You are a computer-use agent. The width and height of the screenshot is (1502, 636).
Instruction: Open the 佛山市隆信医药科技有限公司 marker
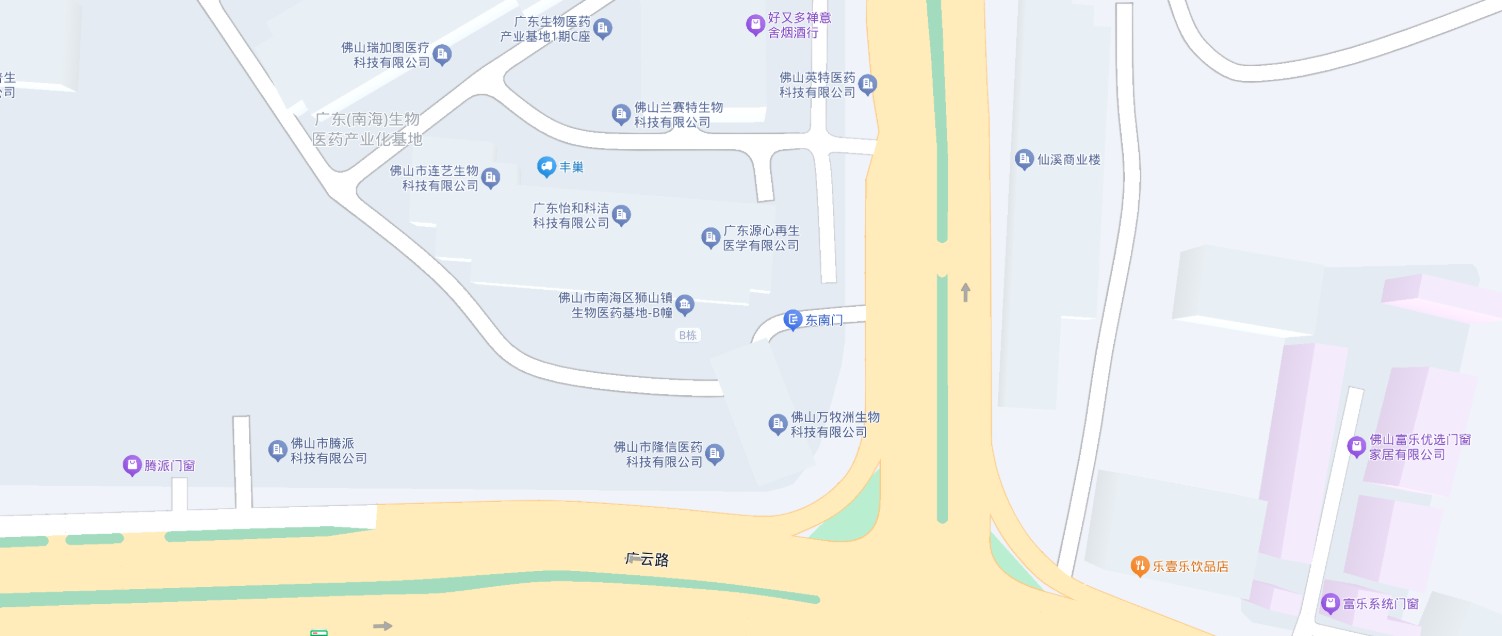click(x=715, y=455)
